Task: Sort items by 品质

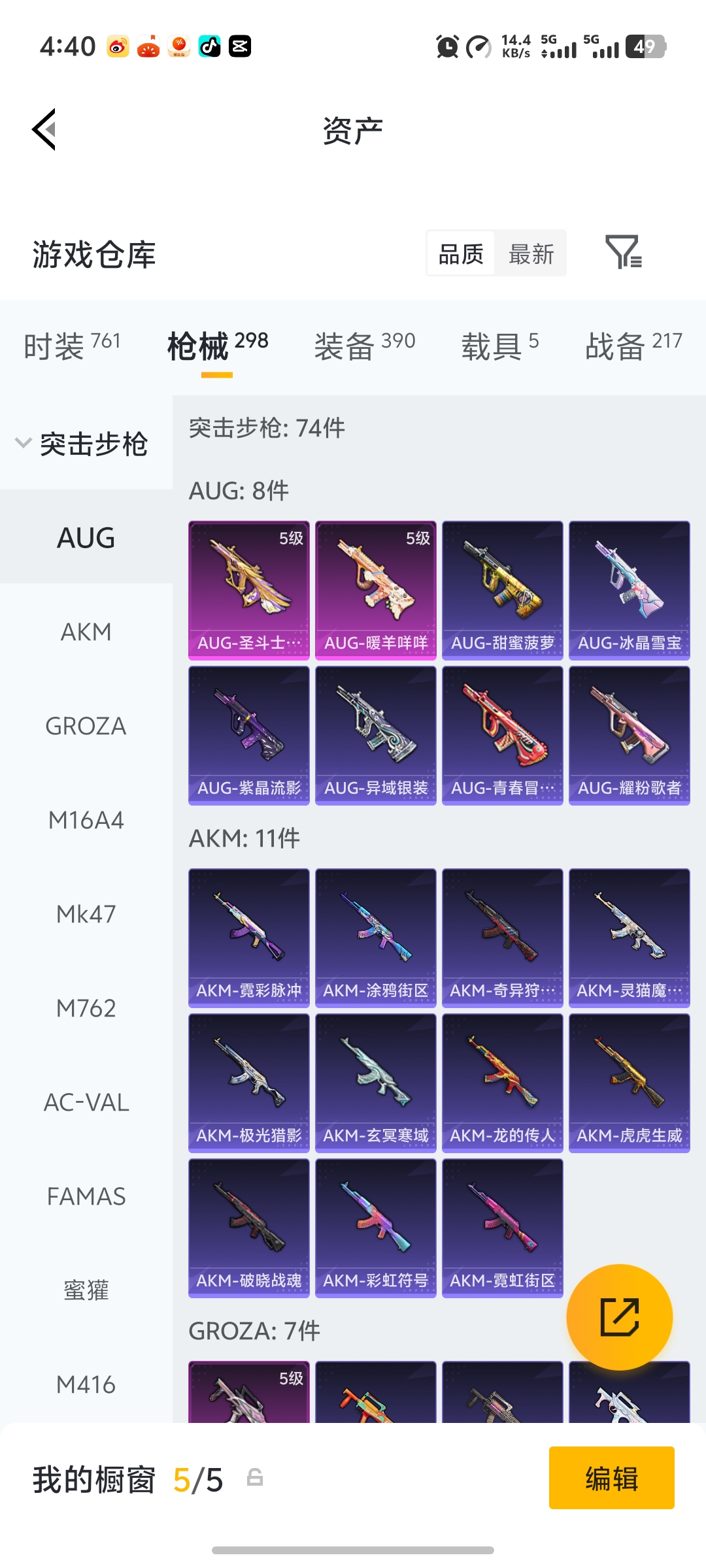Action: [x=461, y=253]
